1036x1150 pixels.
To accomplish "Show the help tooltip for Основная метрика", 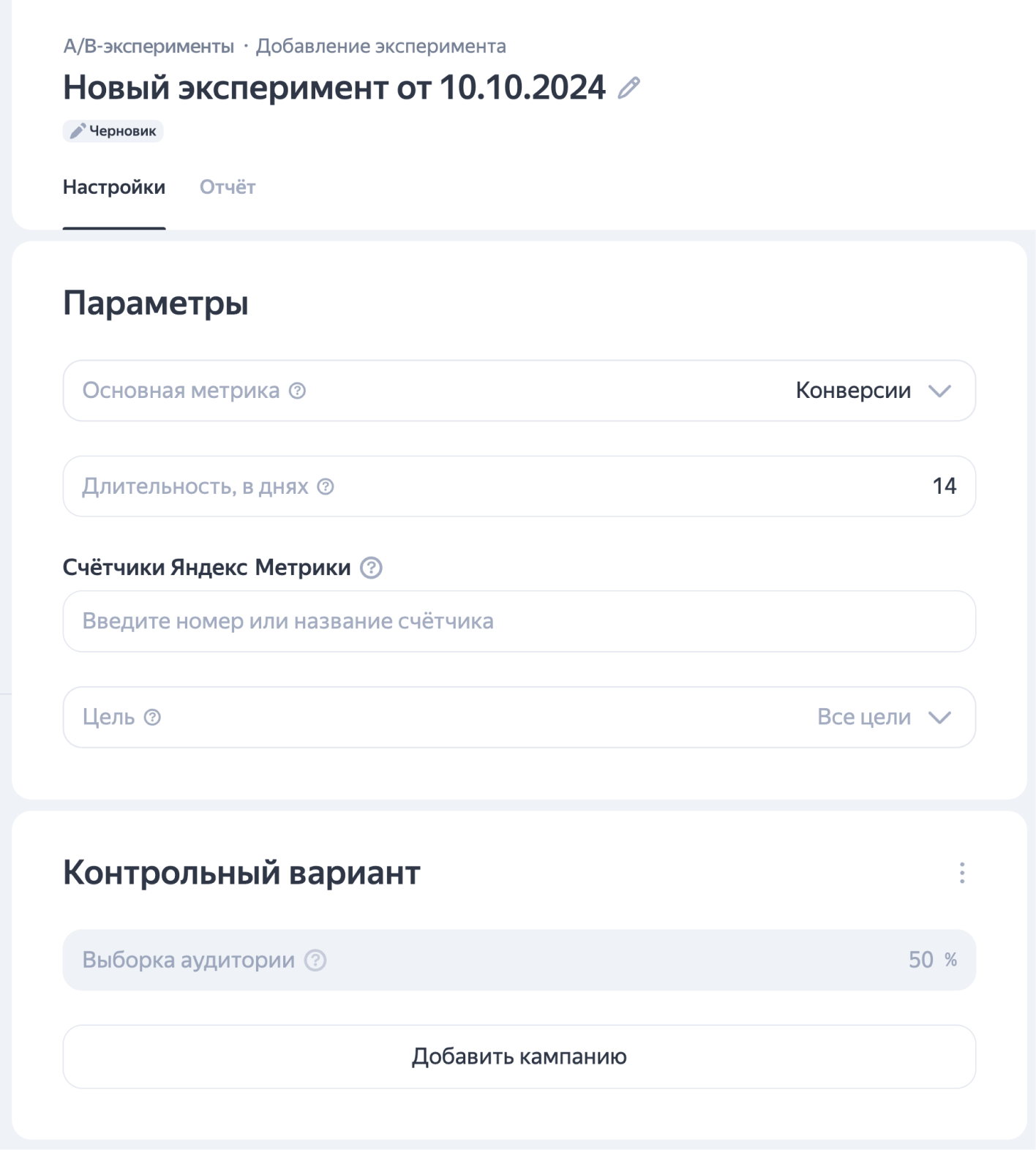I will point(297,391).
